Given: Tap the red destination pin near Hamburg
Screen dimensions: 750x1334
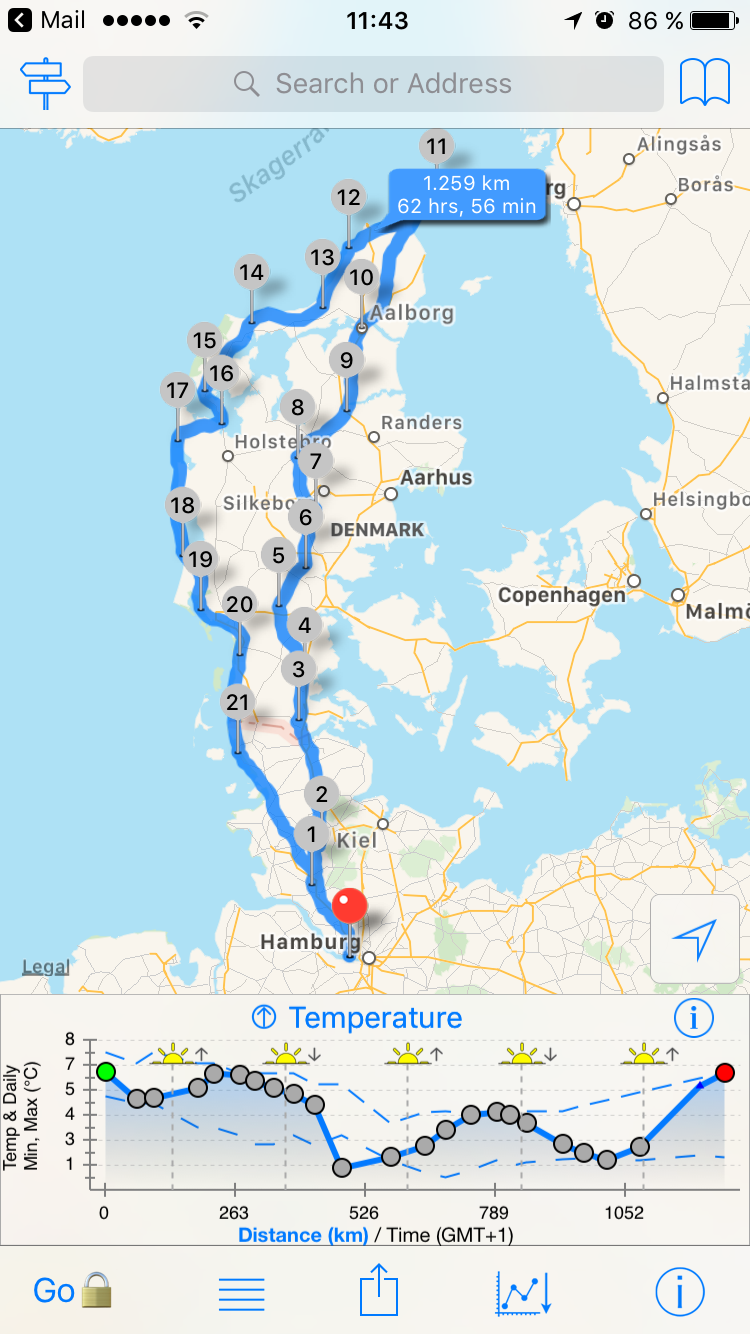Looking at the screenshot, I should [x=349, y=905].
